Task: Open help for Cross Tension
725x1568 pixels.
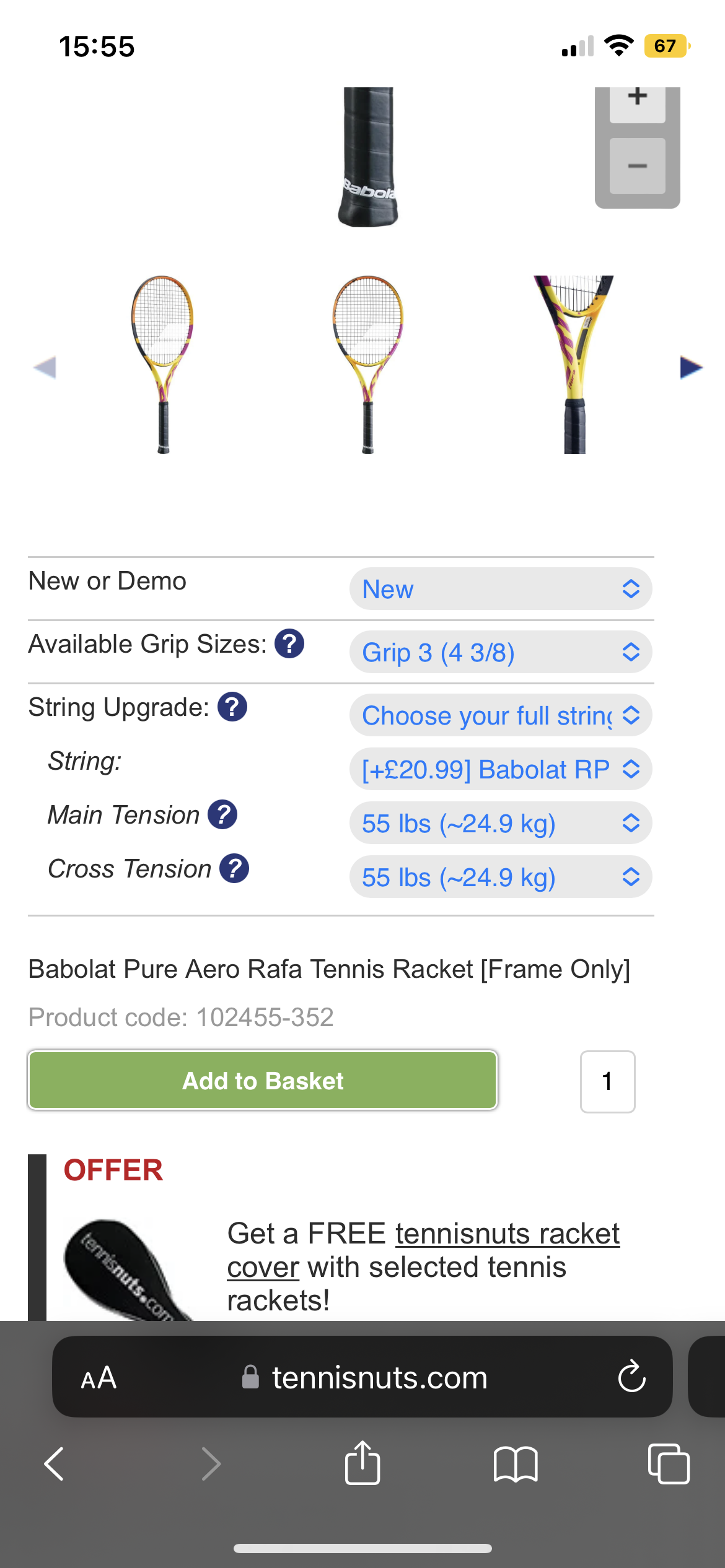Action: pos(234,868)
